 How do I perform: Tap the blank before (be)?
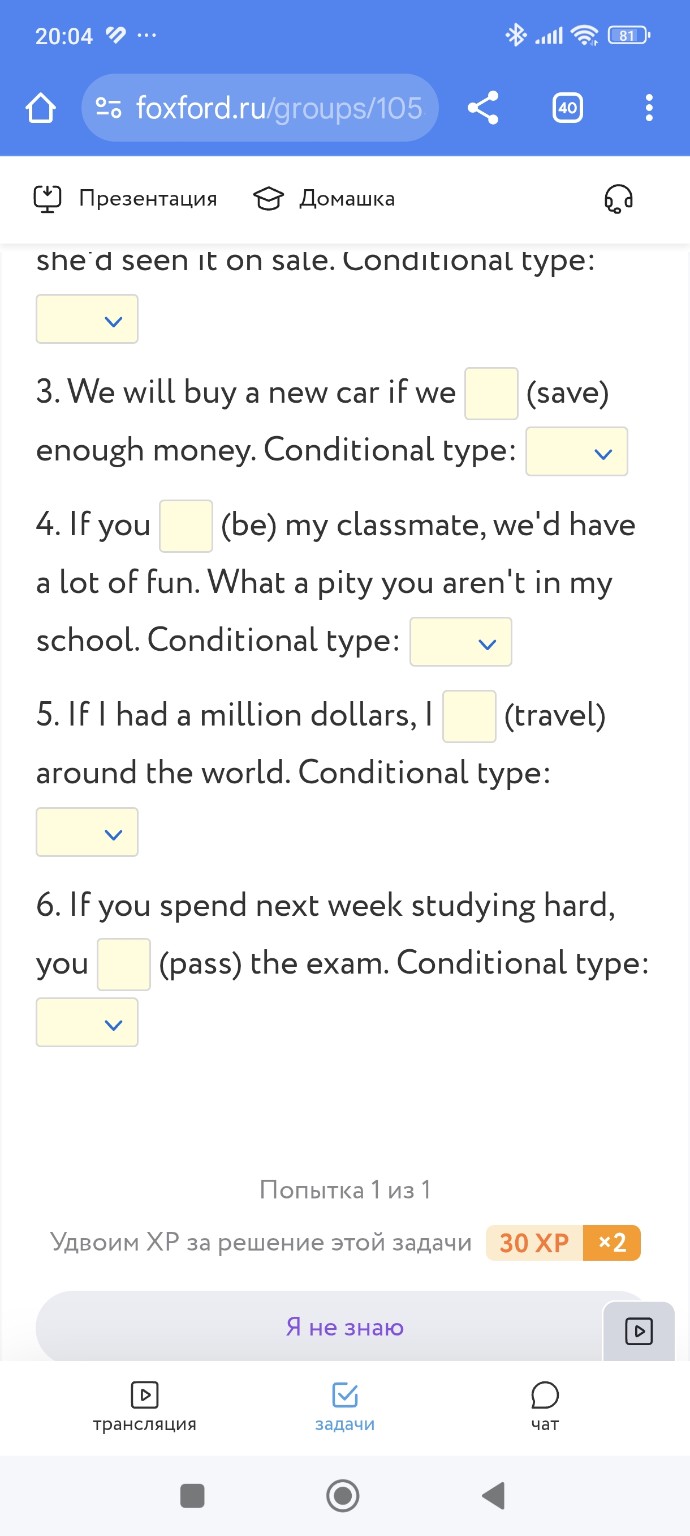(x=186, y=526)
